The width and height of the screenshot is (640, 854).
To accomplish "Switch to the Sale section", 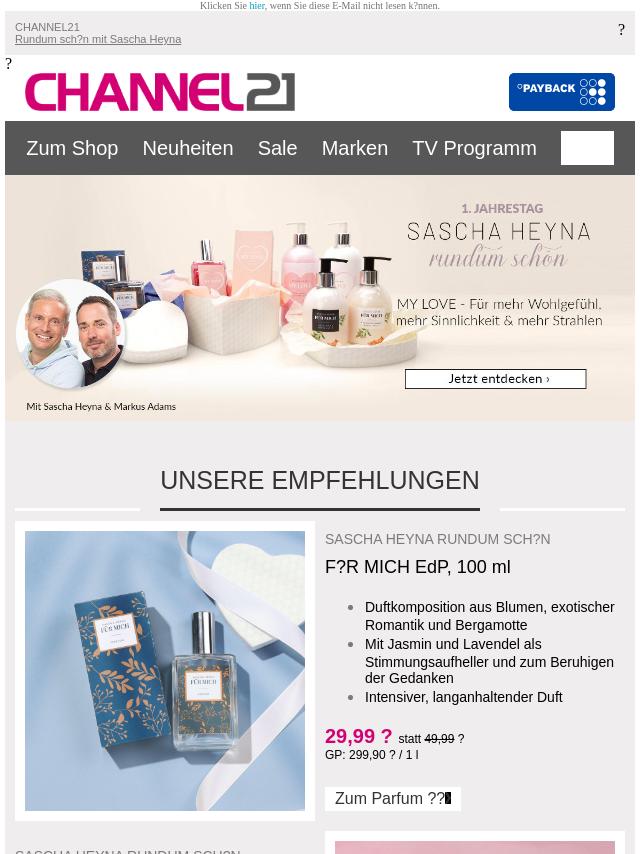I will click(277, 148).
